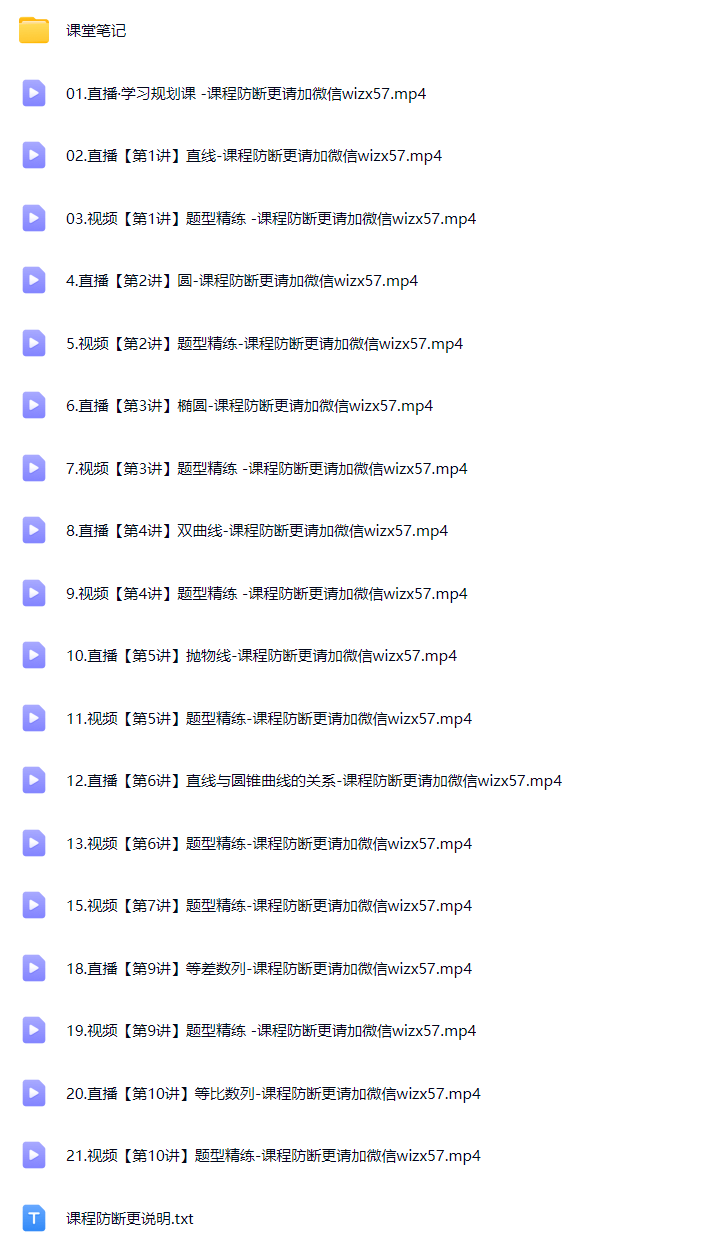Open 19.视频【第9讲】题型精练 file
Image resolution: width=713 pixels, height=1258 pixels.
click(271, 1031)
